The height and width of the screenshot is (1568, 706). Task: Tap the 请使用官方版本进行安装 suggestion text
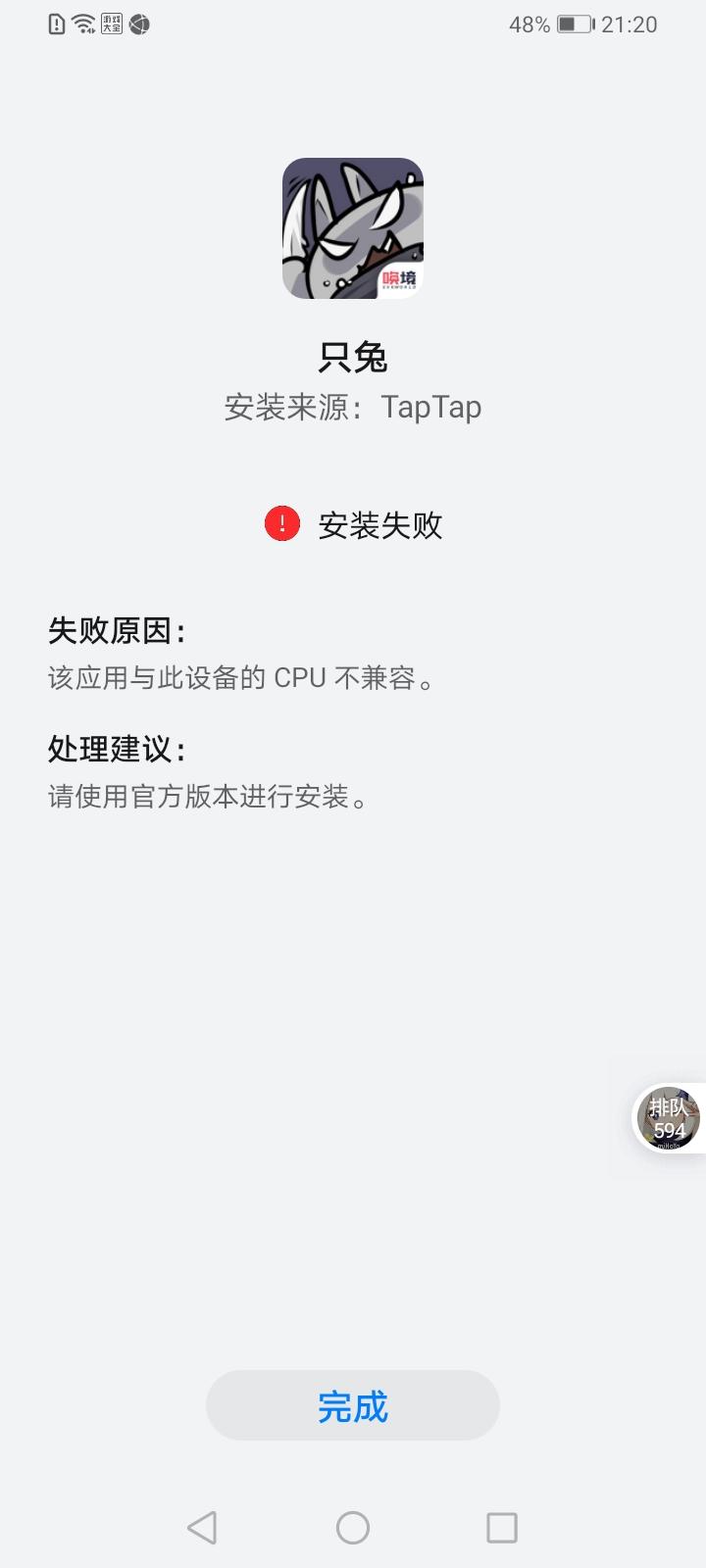(x=207, y=797)
